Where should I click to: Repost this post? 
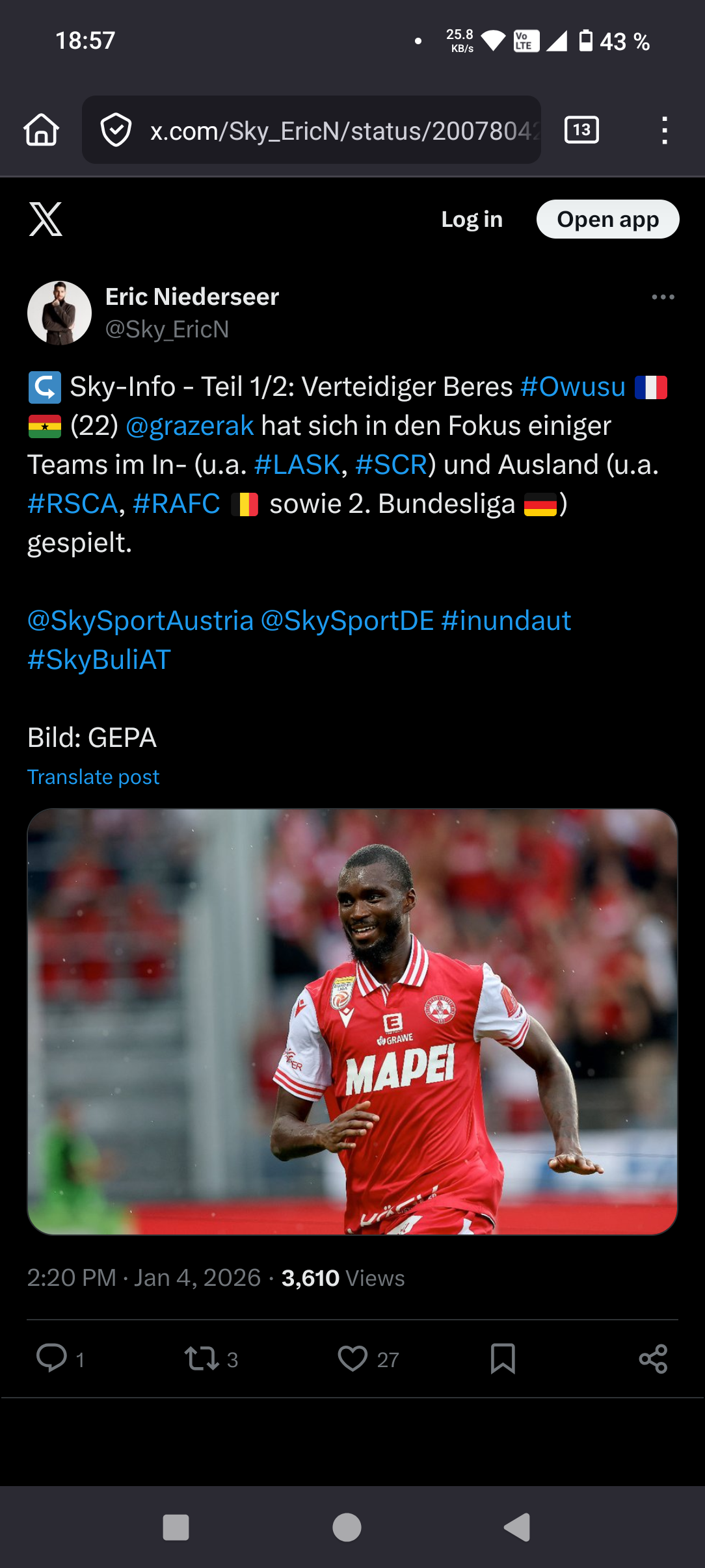click(202, 1358)
